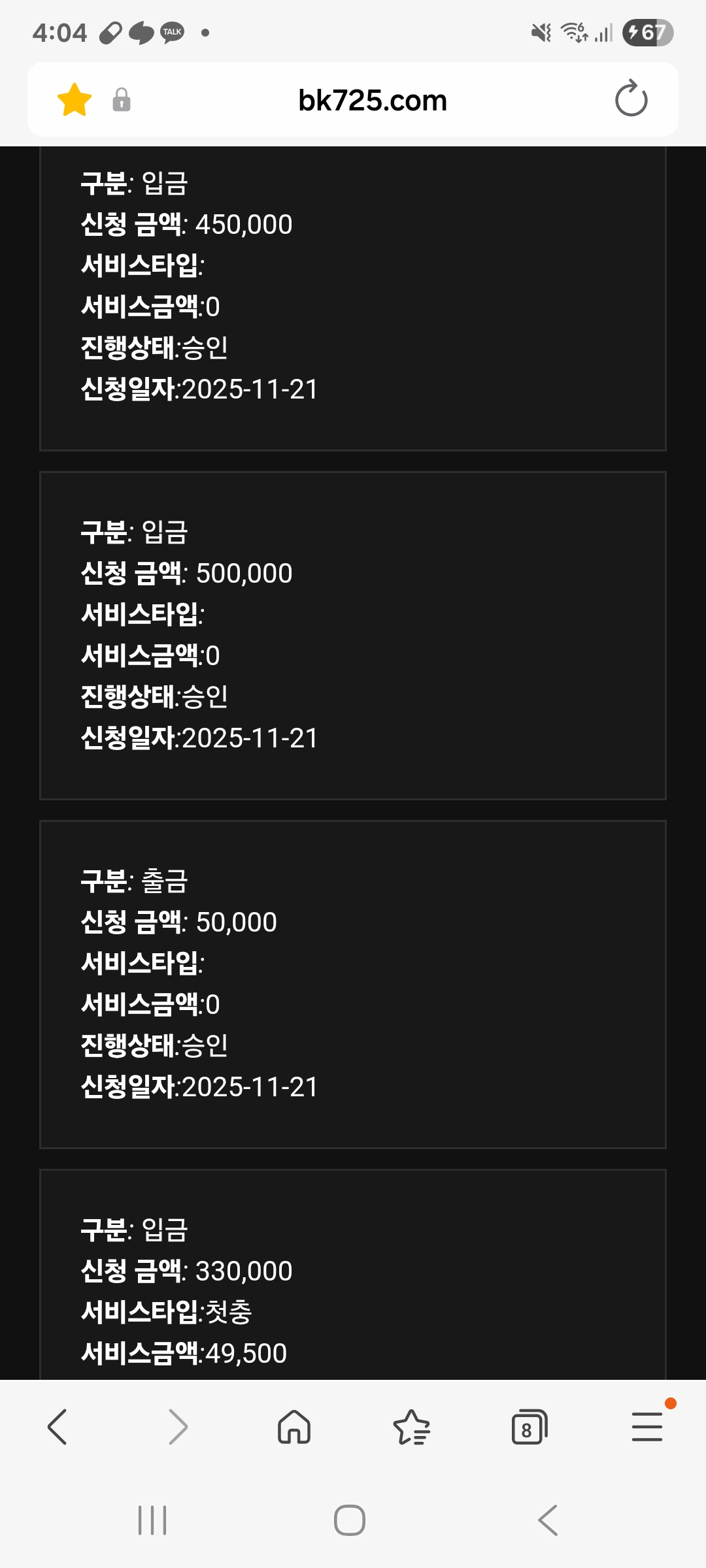Return to the phone home screen

point(350,1520)
